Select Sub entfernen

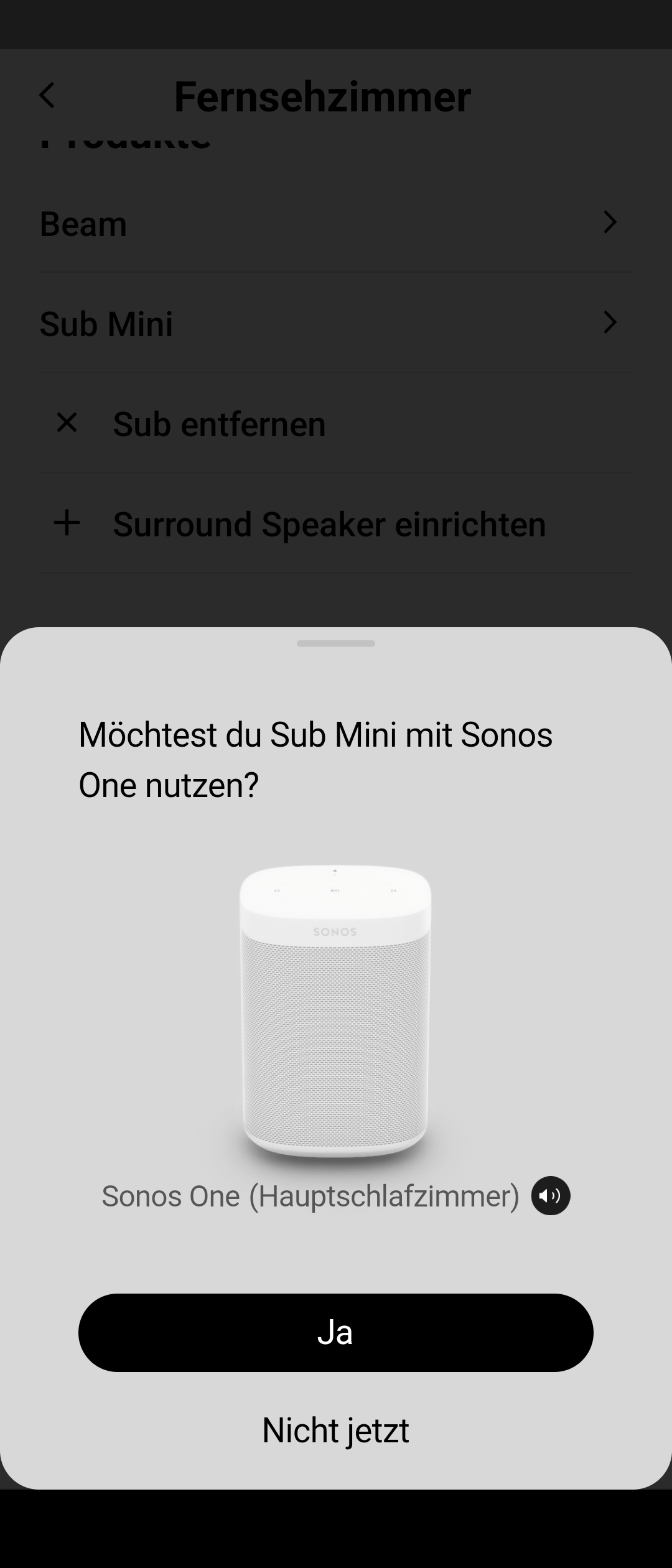pos(218,424)
